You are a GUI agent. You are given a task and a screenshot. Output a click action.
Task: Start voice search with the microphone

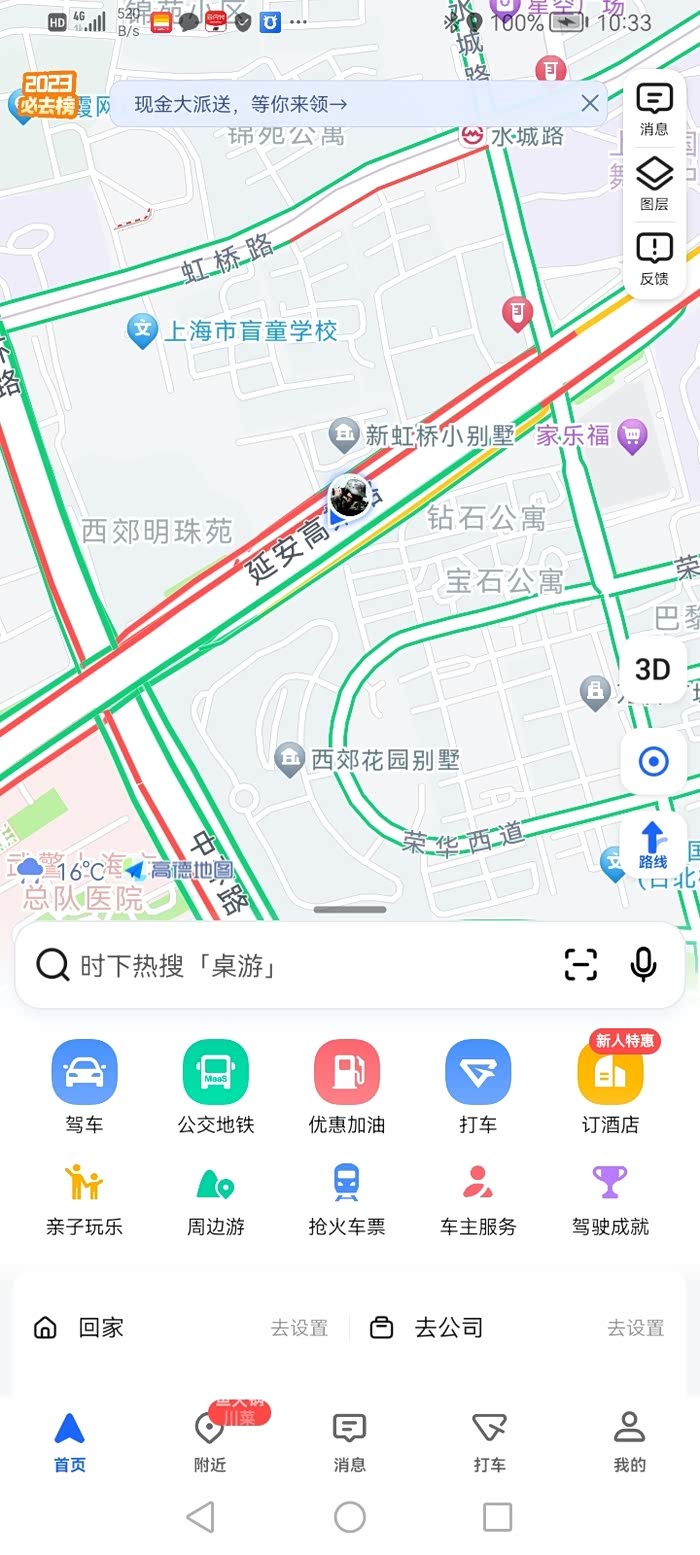[643, 964]
